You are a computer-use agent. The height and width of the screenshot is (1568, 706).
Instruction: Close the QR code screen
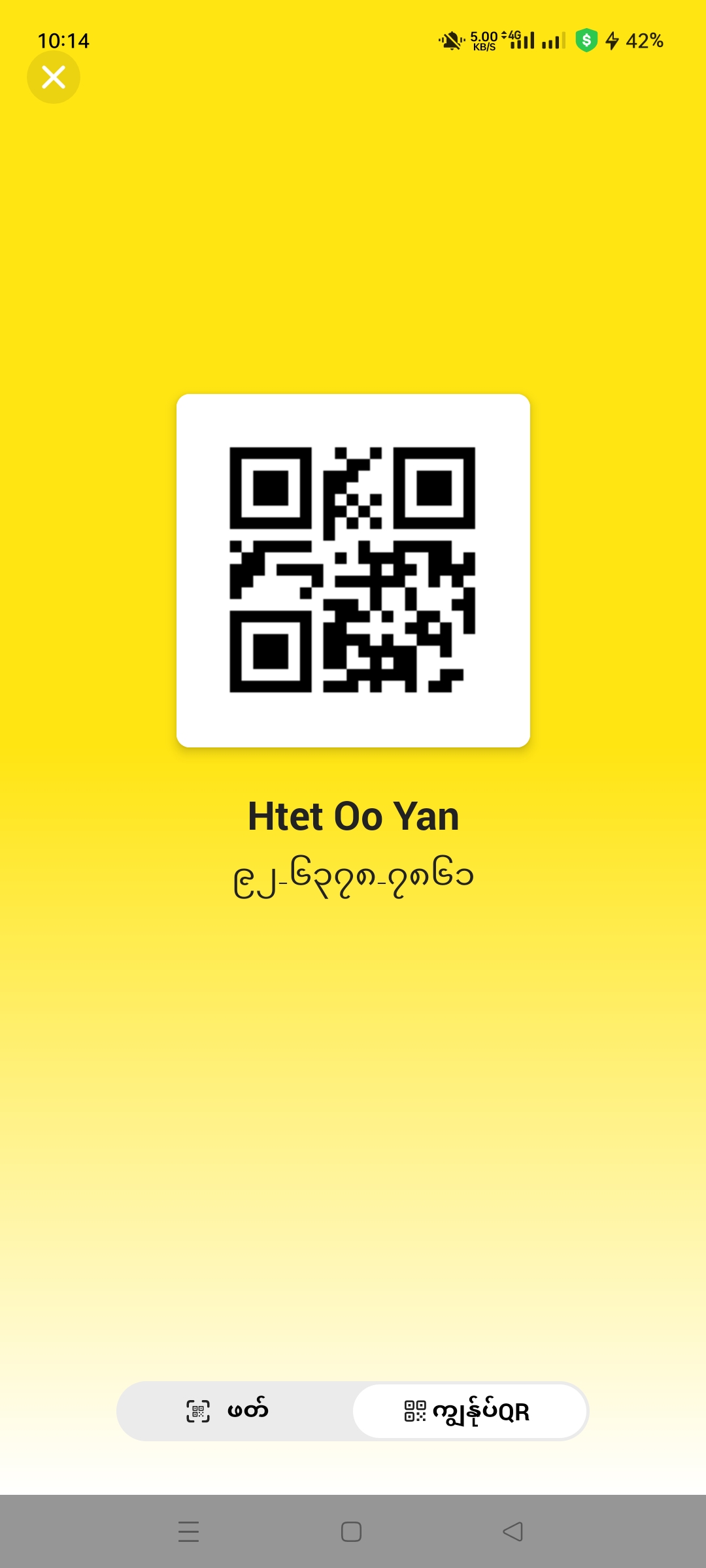pos(54,77)
